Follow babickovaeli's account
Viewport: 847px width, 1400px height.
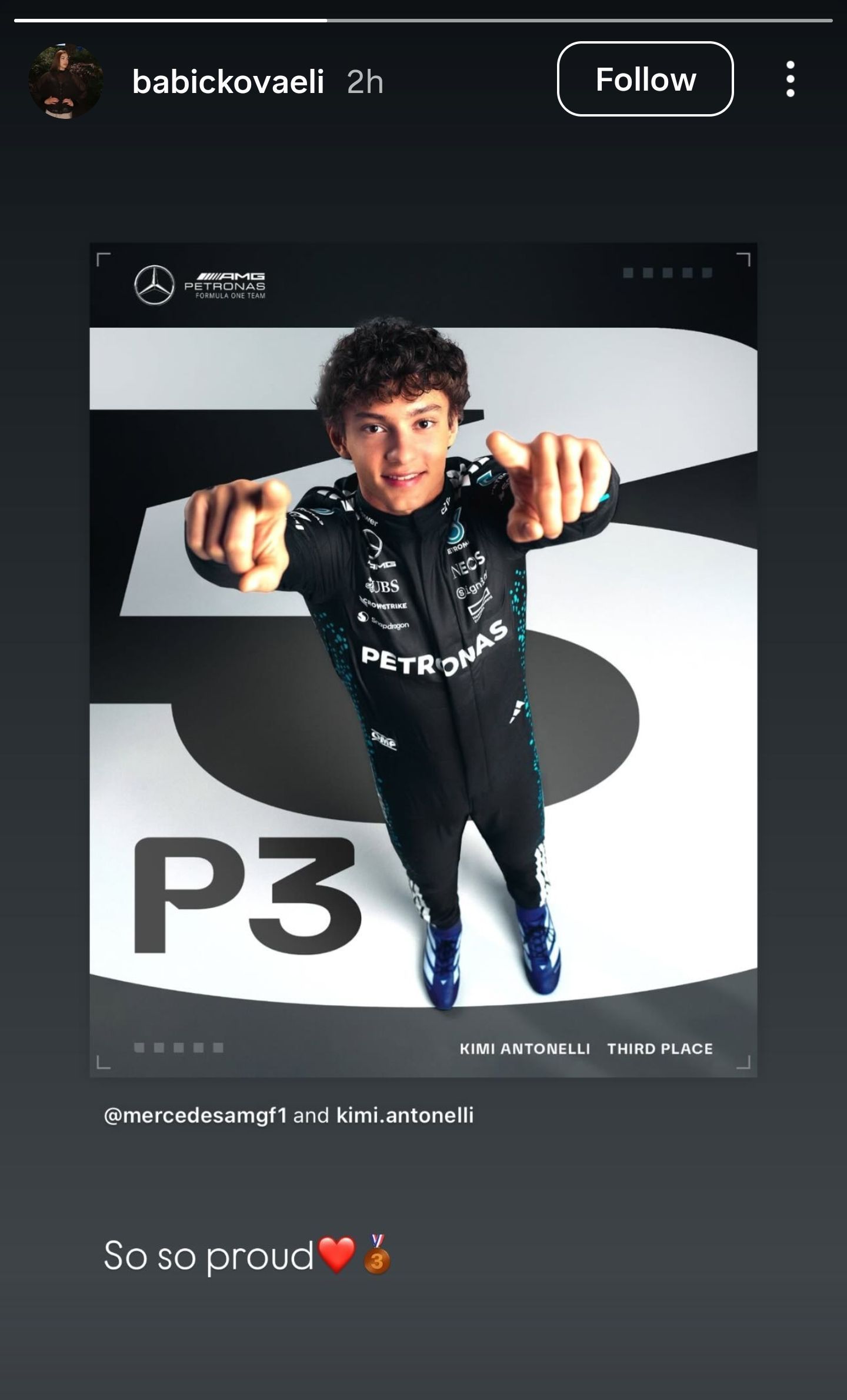click(645, 79)
